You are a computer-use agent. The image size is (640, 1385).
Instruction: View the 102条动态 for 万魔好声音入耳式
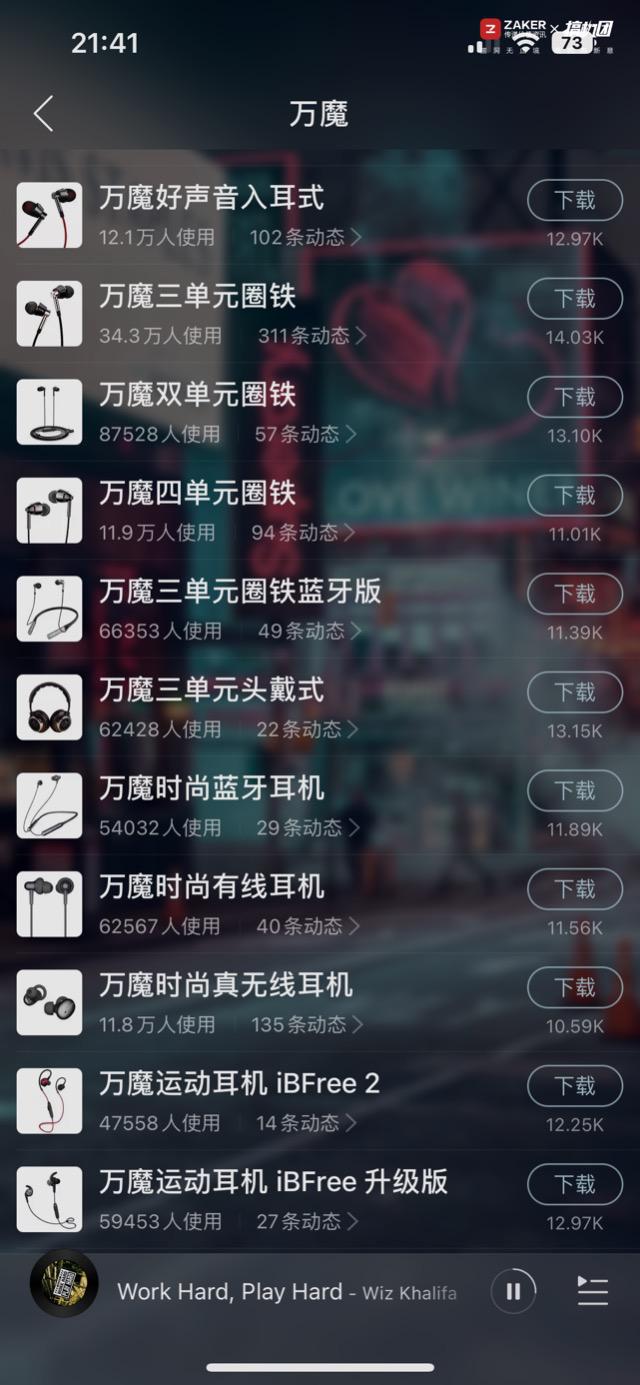[x=305, y=237]
